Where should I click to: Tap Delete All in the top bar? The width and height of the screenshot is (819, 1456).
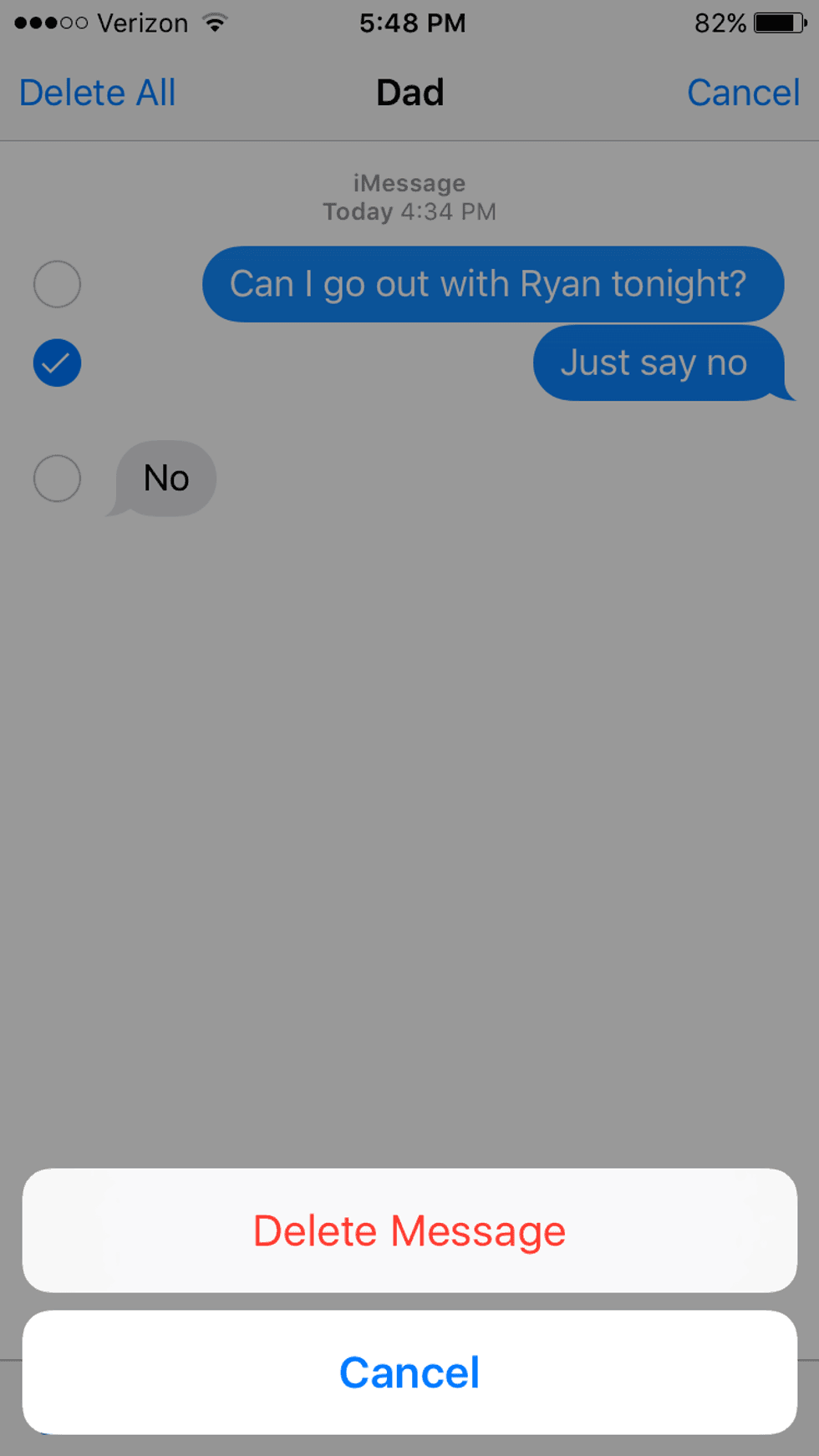pos(98,93)
